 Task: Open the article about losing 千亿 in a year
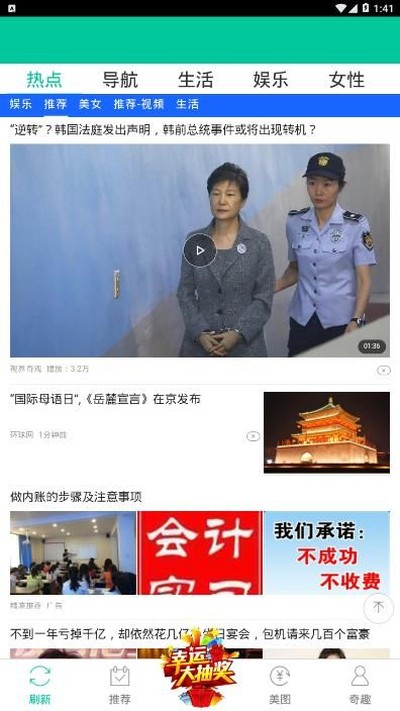[x=190, y=634]
